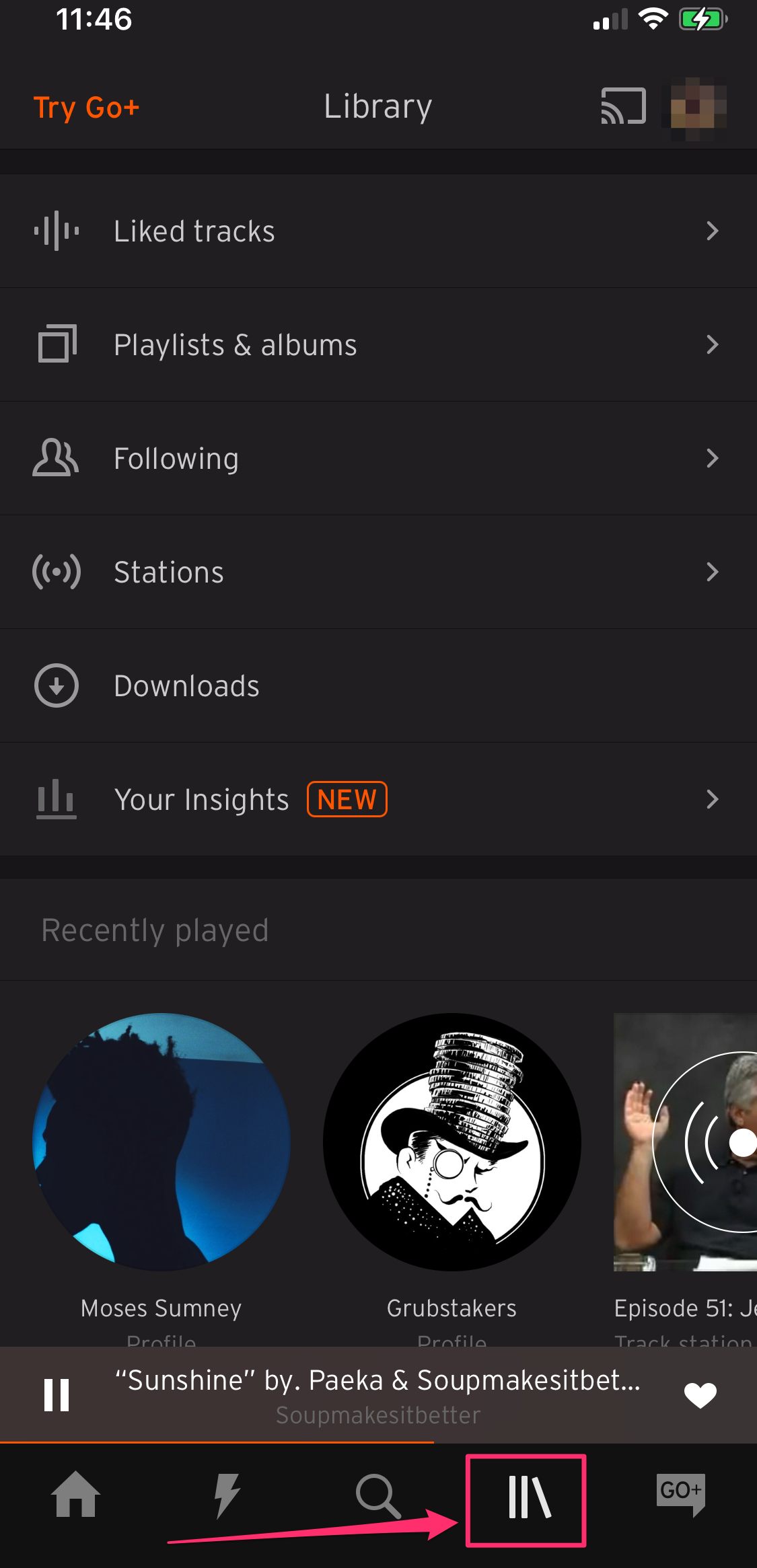This screenshot has width=757, height=1568.
Task: Select the Liked tracks waveform icon
Action: (56, 231)
